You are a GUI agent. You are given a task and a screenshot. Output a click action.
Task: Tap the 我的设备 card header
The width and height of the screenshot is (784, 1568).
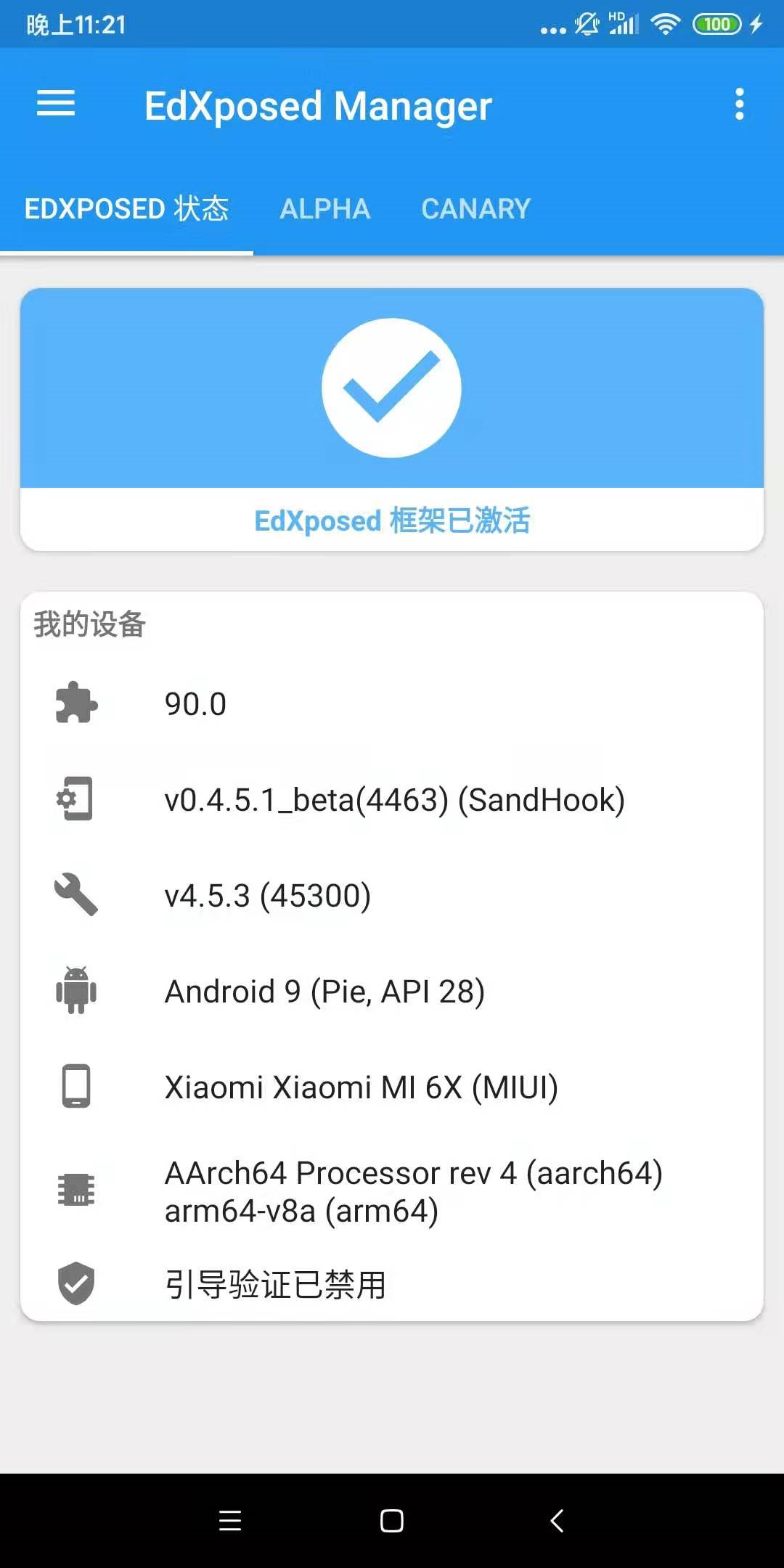tap(88, 623)
